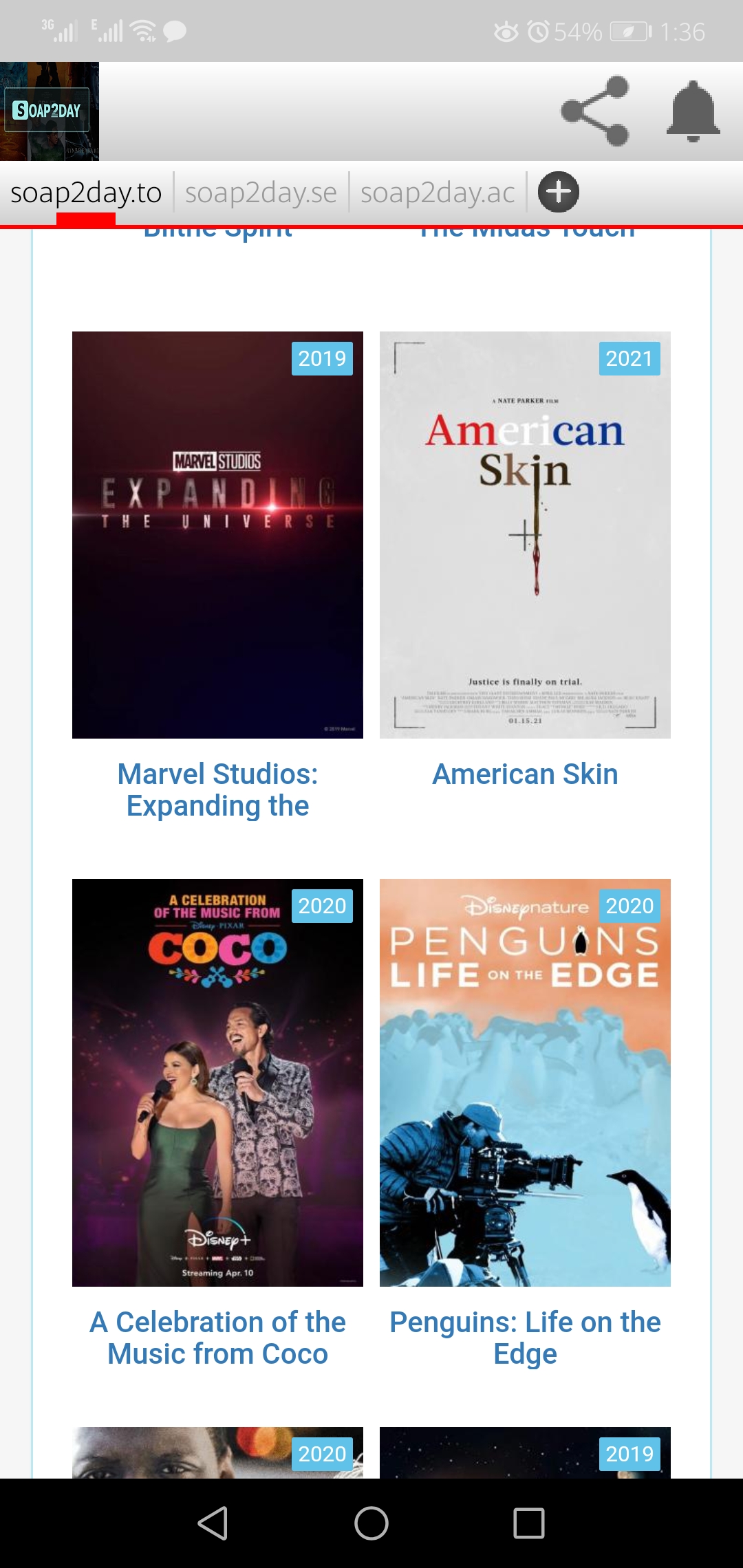
Task: Open Marvel Studios Expanding the Universe poster
Action: click(x=217, y=535)
